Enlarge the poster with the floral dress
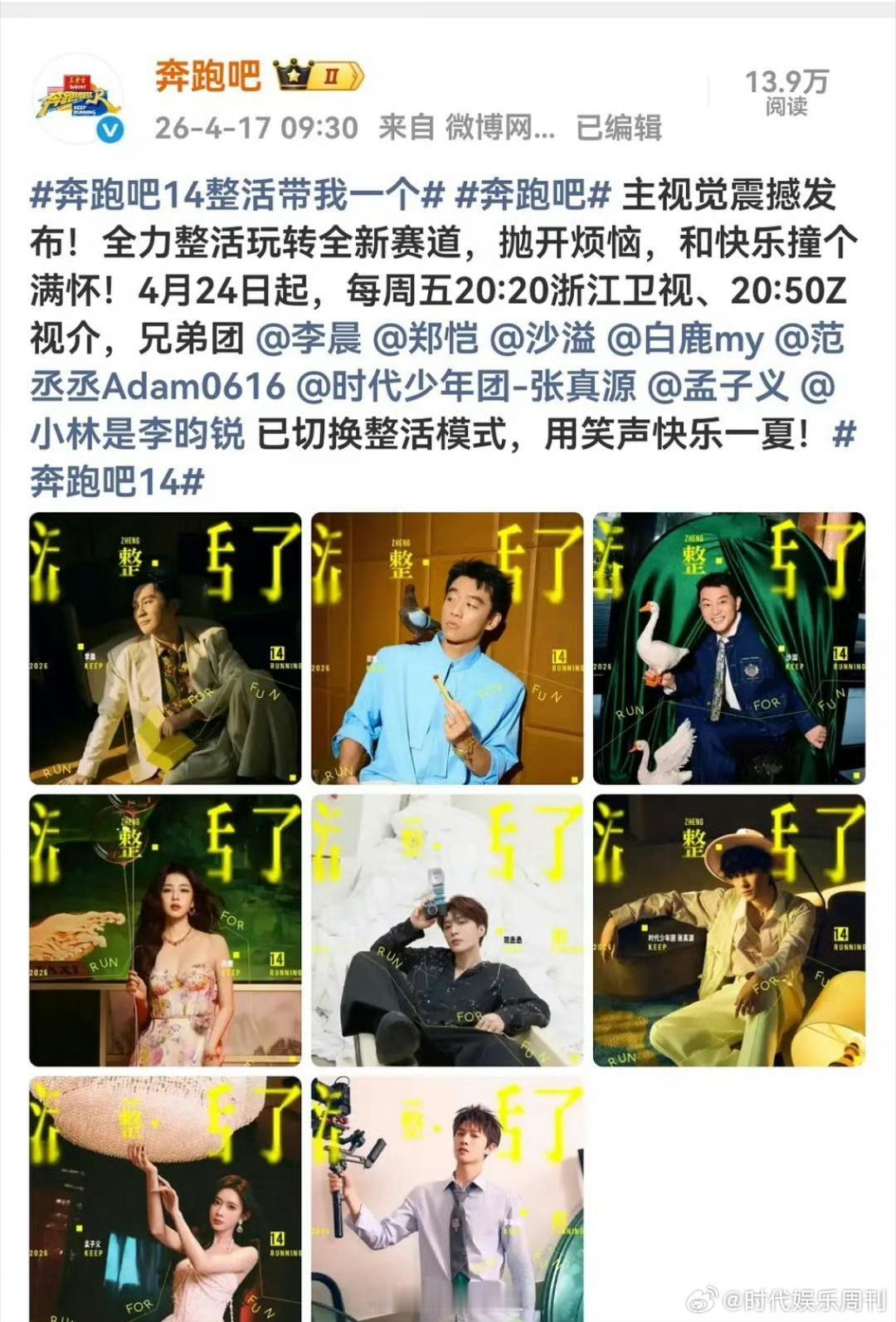Screen dimensions: 896x1322 tap(165, 930)
